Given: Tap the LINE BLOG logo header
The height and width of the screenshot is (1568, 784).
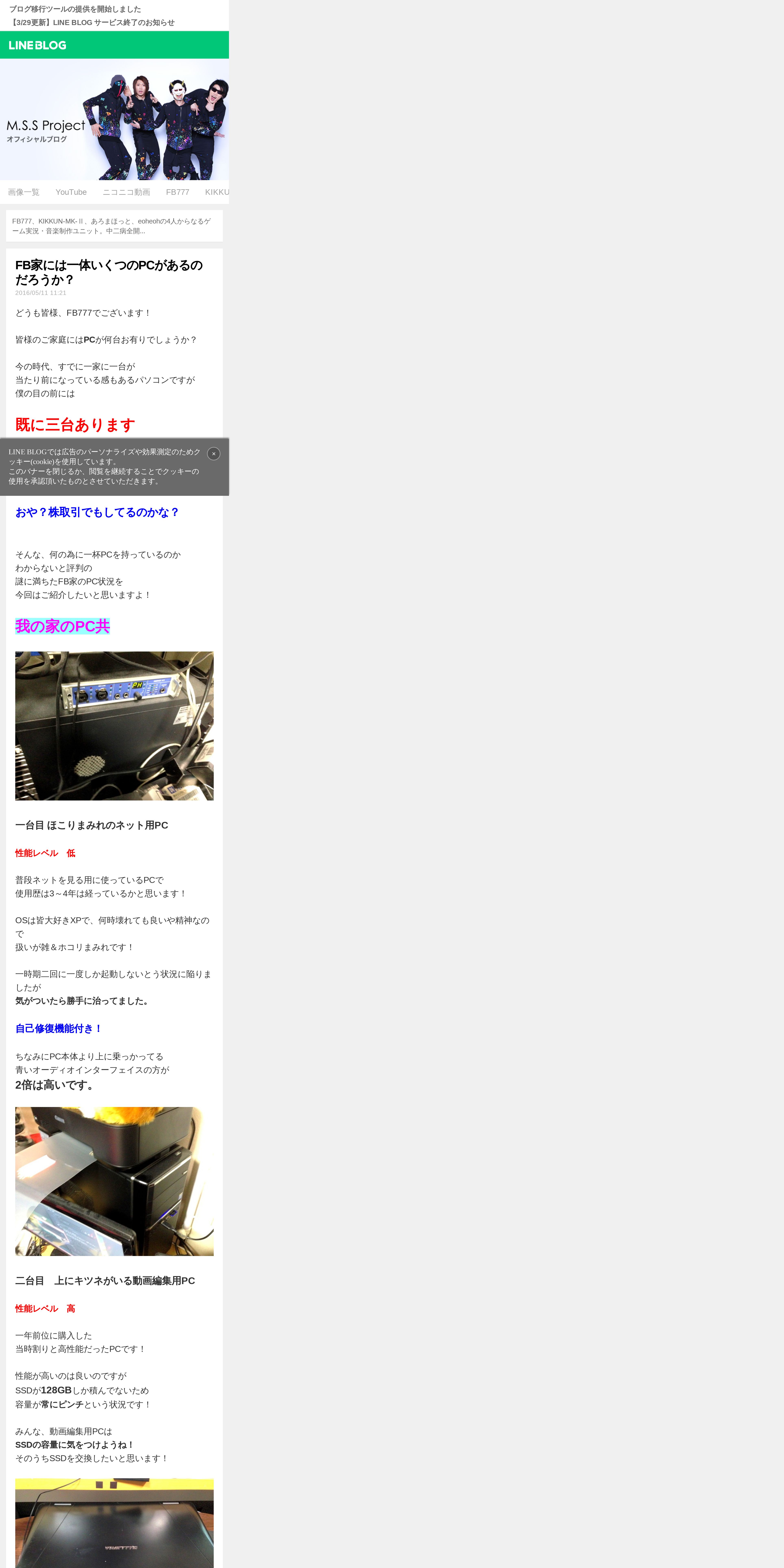Looking at the screenshot, I should click(x=38, y=45).
